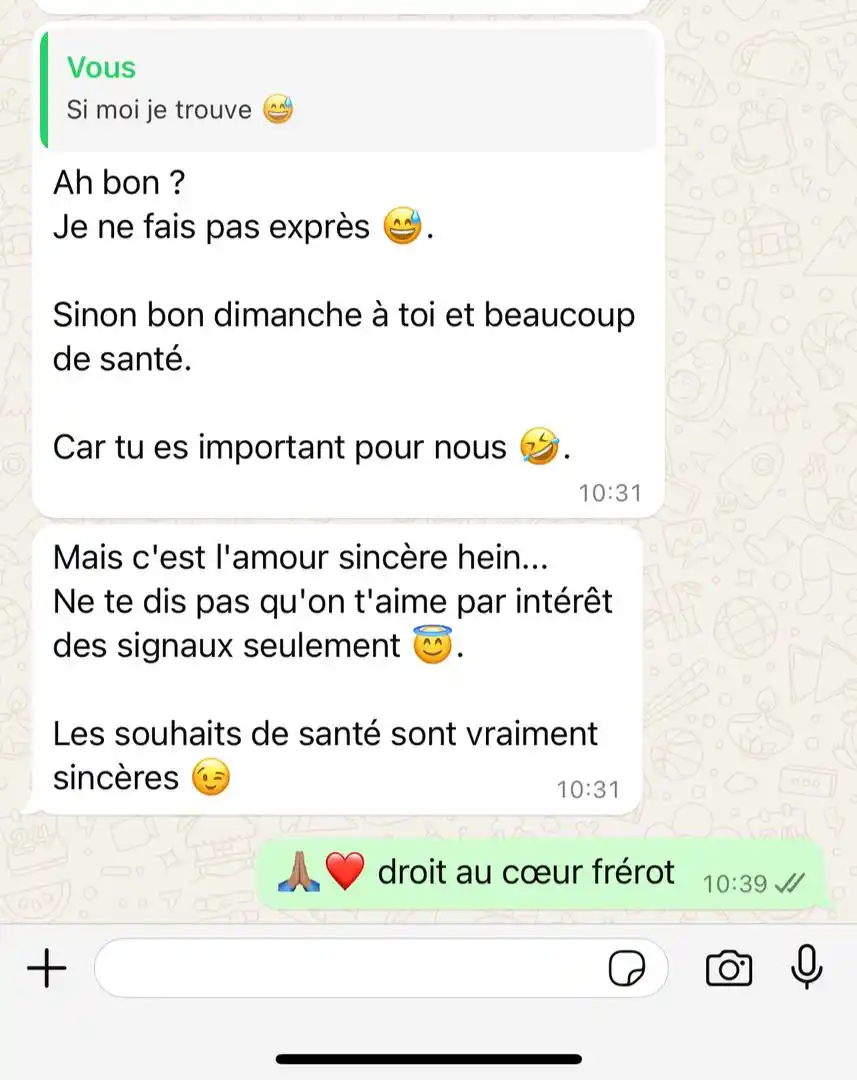Open the camera to take a photo
857x1080 pixels.
(x=728, y=968)
